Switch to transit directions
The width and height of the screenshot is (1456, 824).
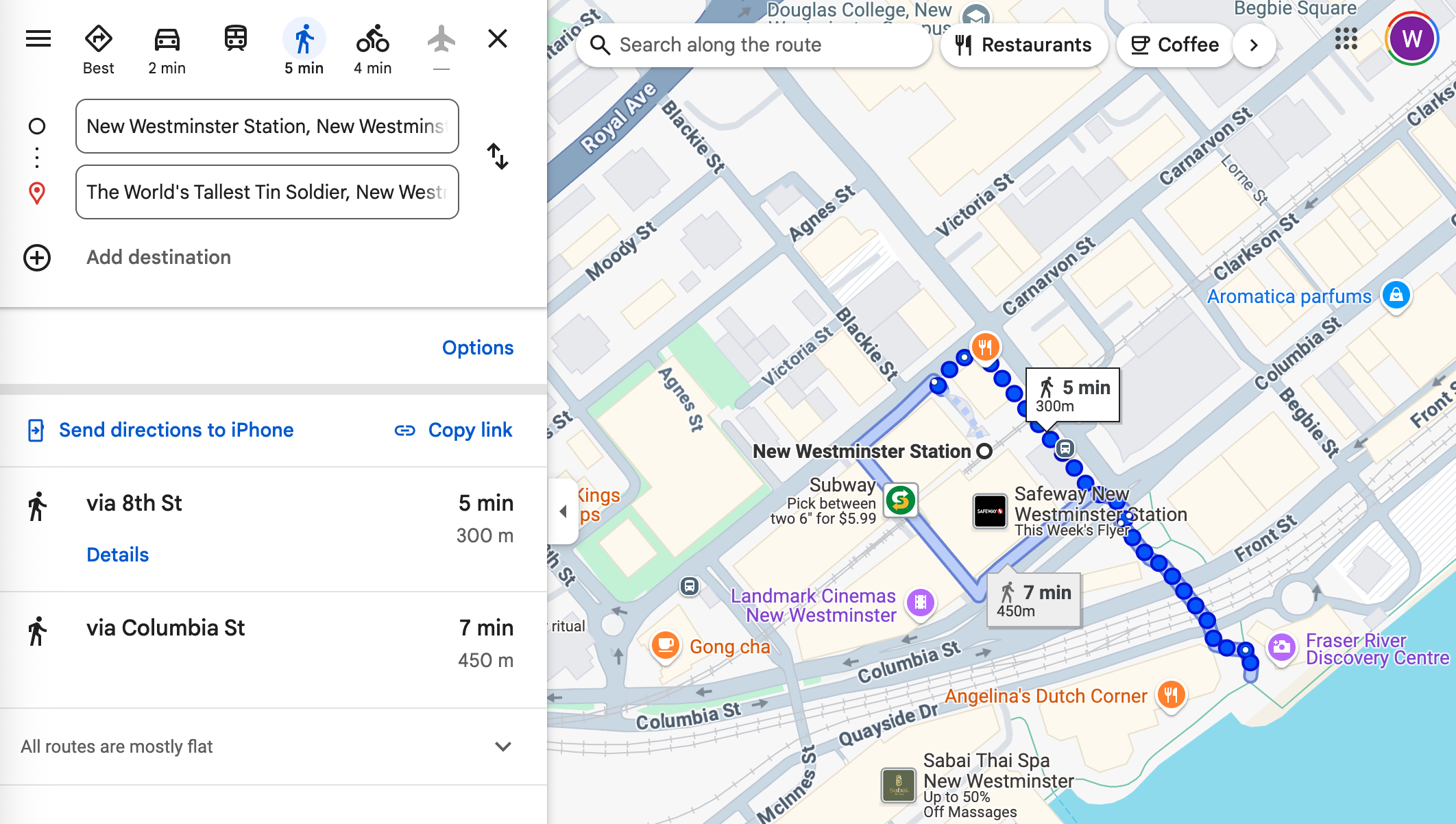235,39
